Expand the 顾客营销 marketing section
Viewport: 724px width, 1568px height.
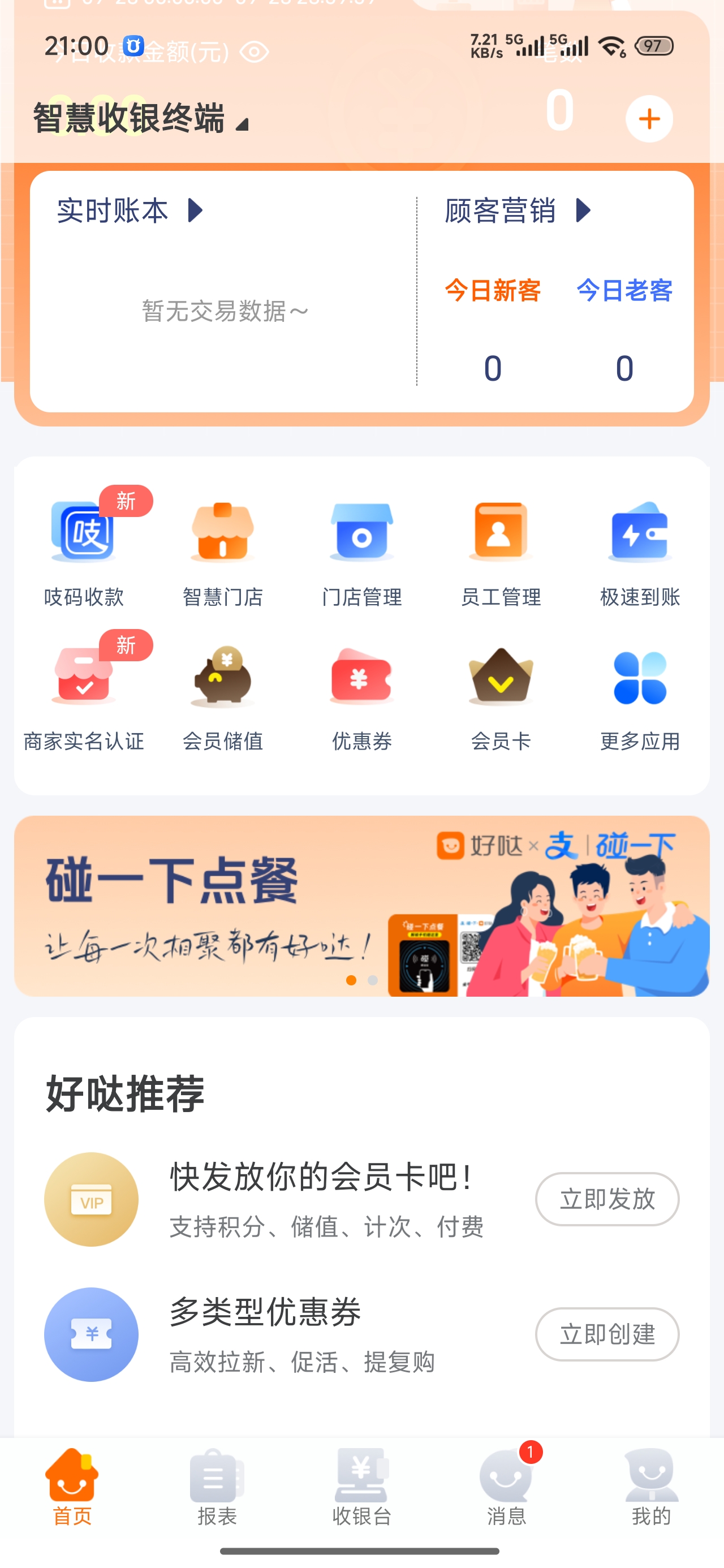click(515, 211)
